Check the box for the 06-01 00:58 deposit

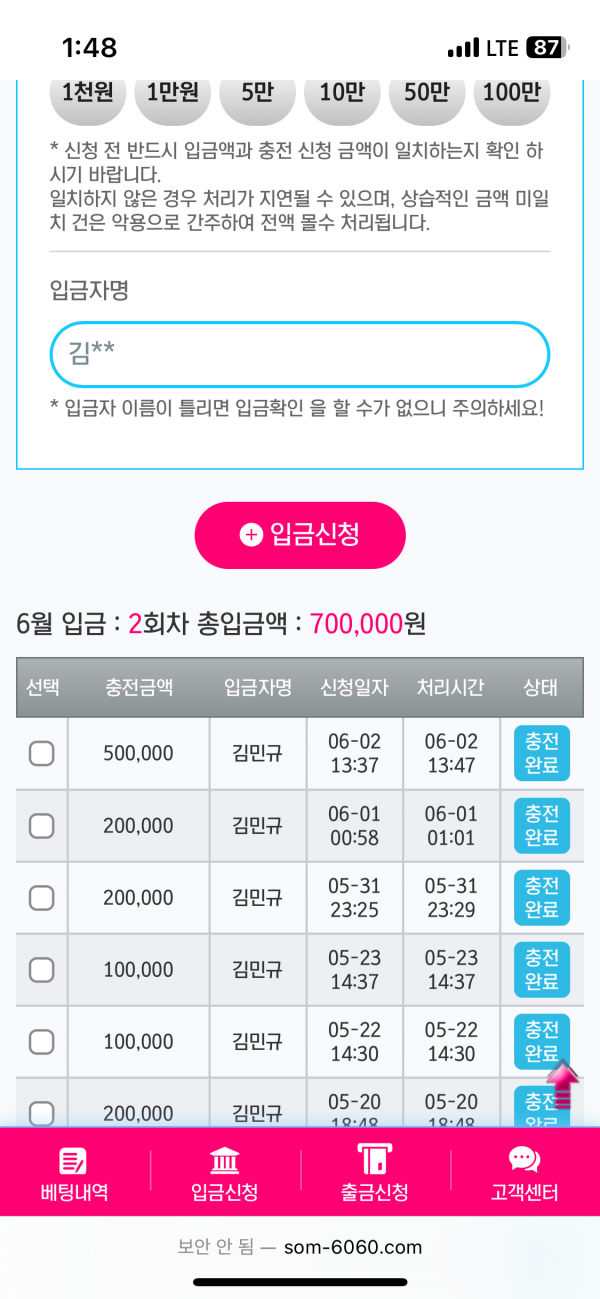click(42, 826)
